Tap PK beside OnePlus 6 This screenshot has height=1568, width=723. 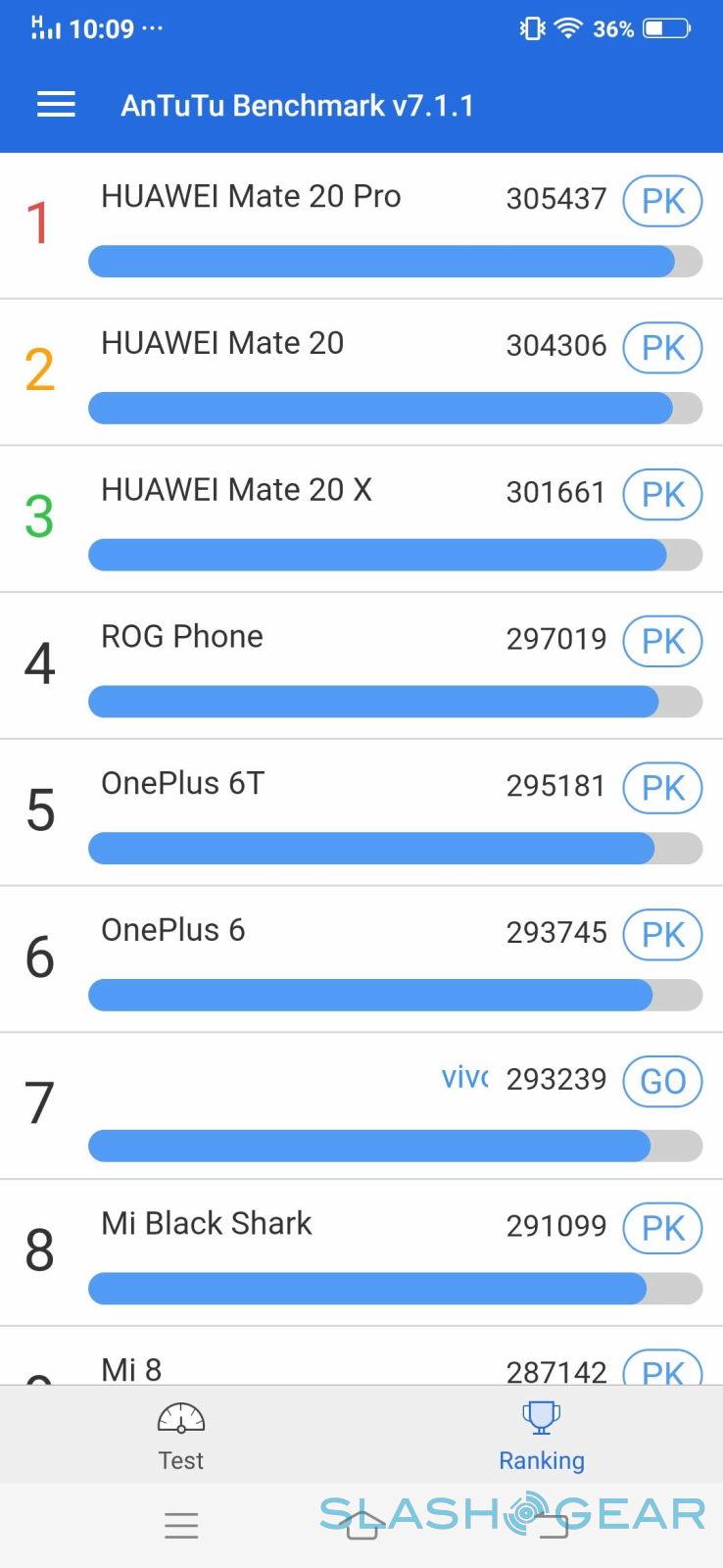(x=662, y=935)
